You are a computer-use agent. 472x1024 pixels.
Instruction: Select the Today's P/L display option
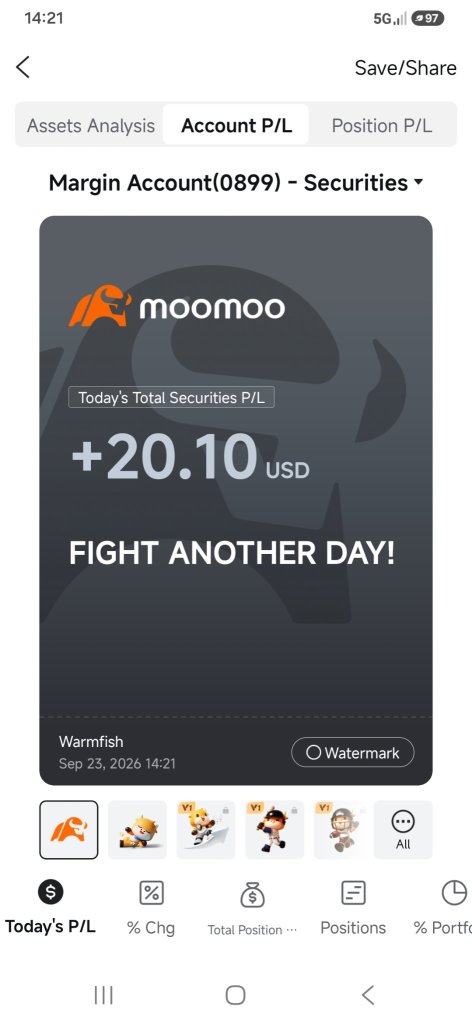(50, 907)
